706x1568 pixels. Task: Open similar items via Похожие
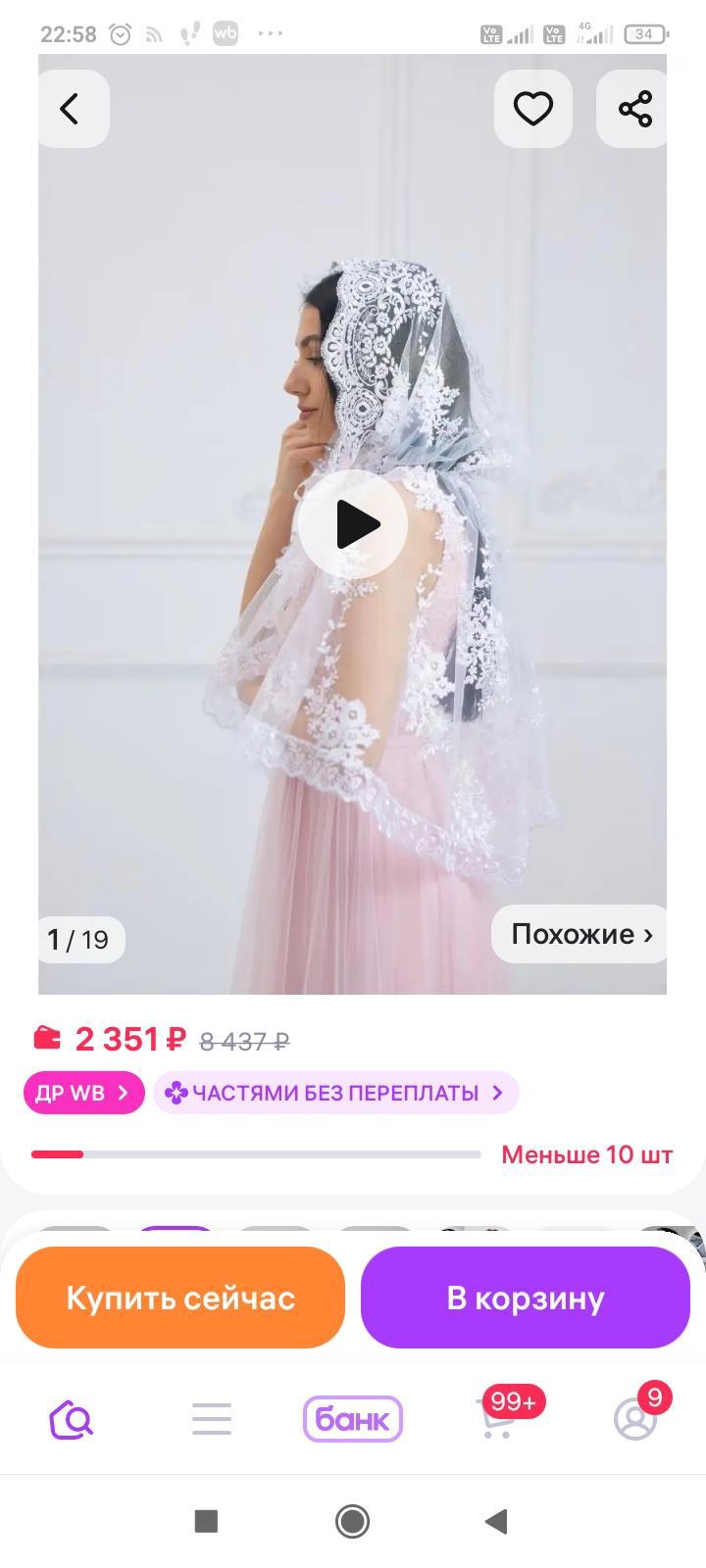coord(580,934)
